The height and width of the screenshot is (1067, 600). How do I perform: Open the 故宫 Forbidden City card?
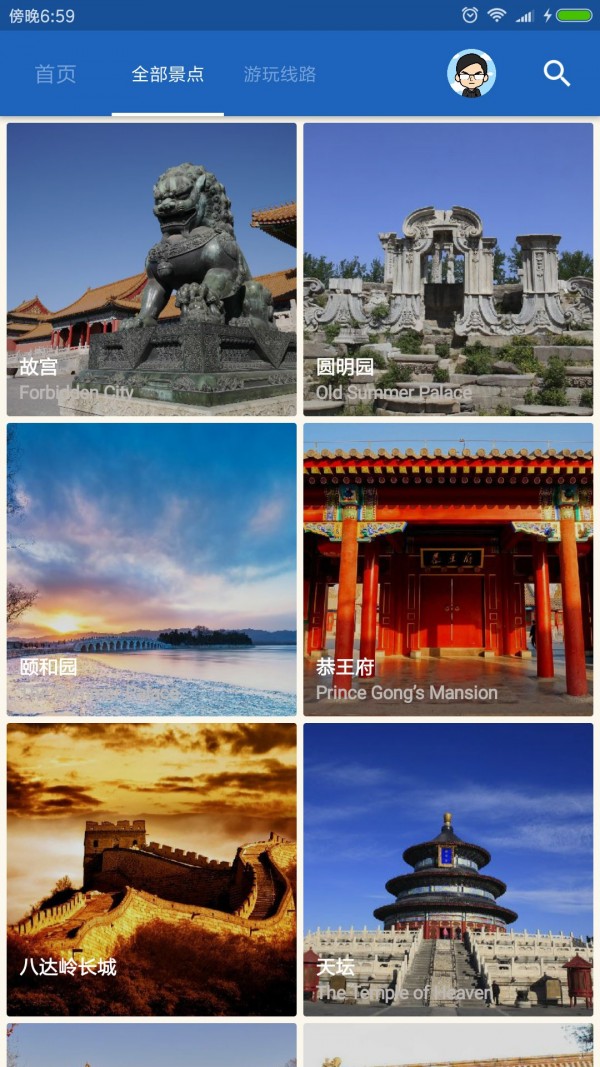152,269
